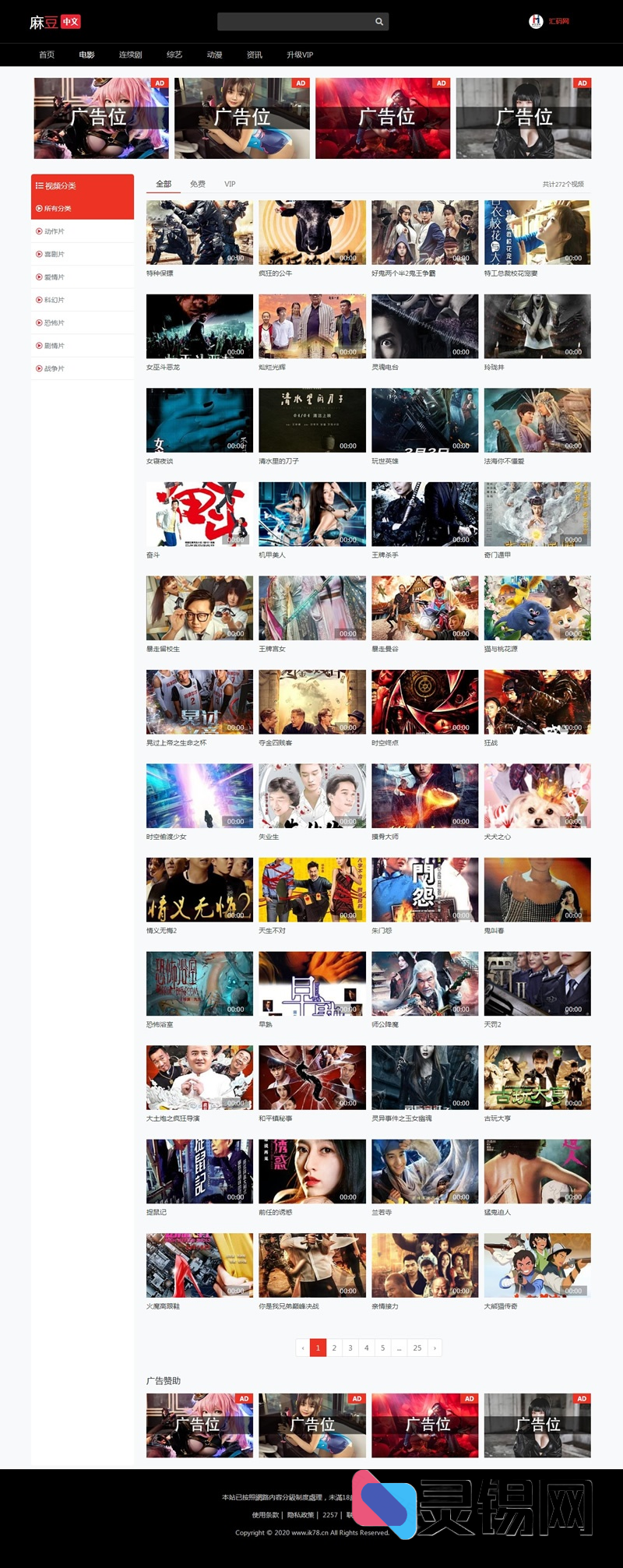Screen dimensions: 623x1568
Task: Jump to page 25
Action: [417, 1348]
